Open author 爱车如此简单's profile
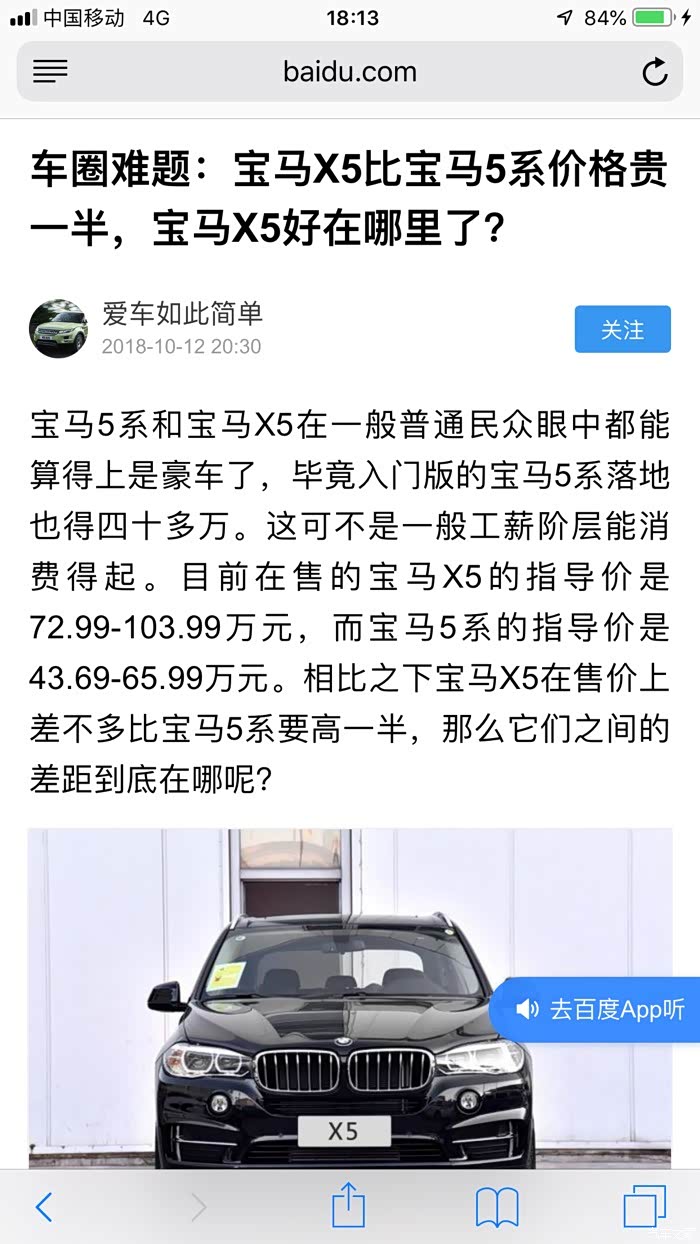The height and width of the screenshot is (1244, 700). pos(182,314)
